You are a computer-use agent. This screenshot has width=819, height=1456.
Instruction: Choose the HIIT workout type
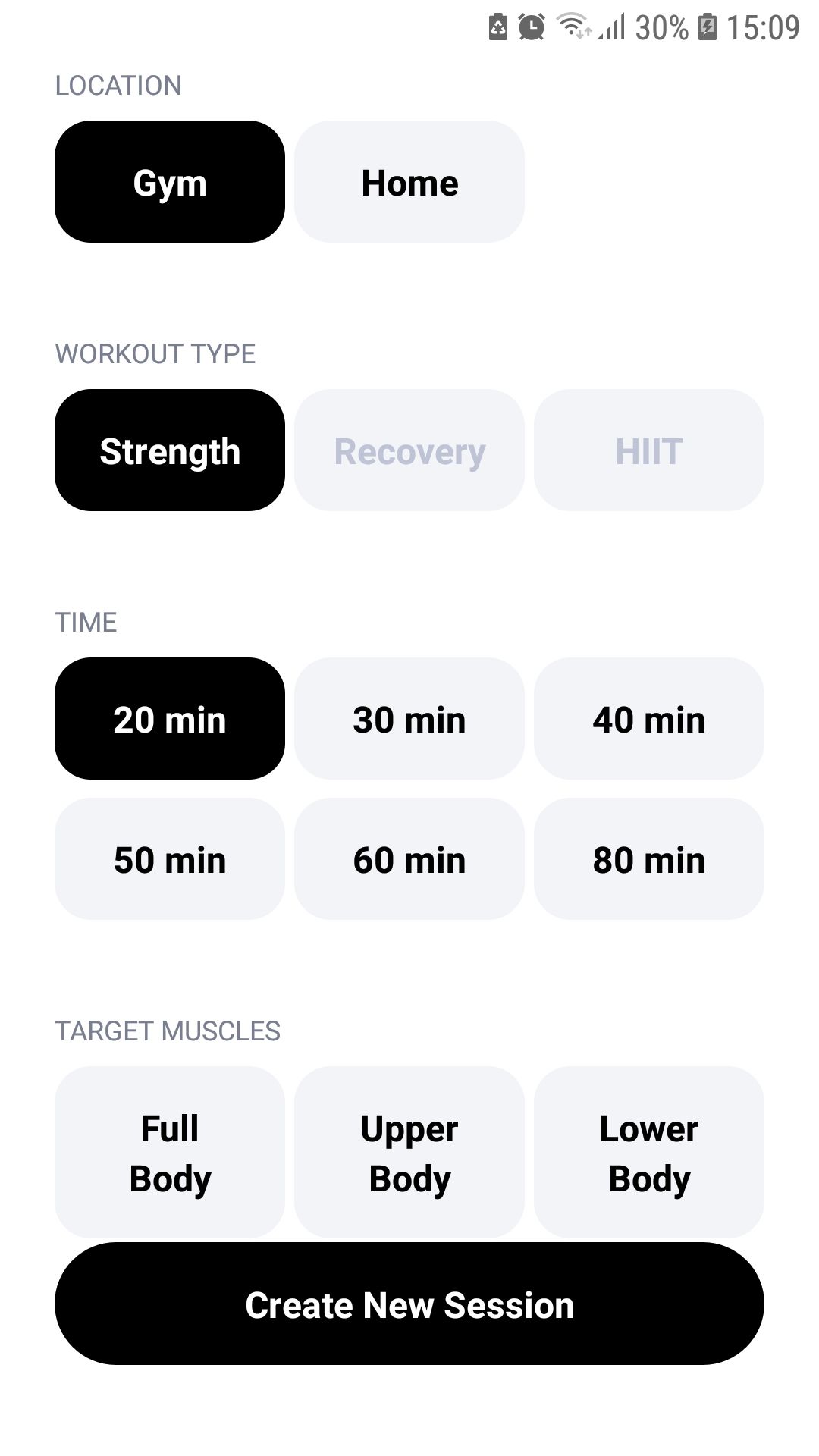[x=649, y=450]
